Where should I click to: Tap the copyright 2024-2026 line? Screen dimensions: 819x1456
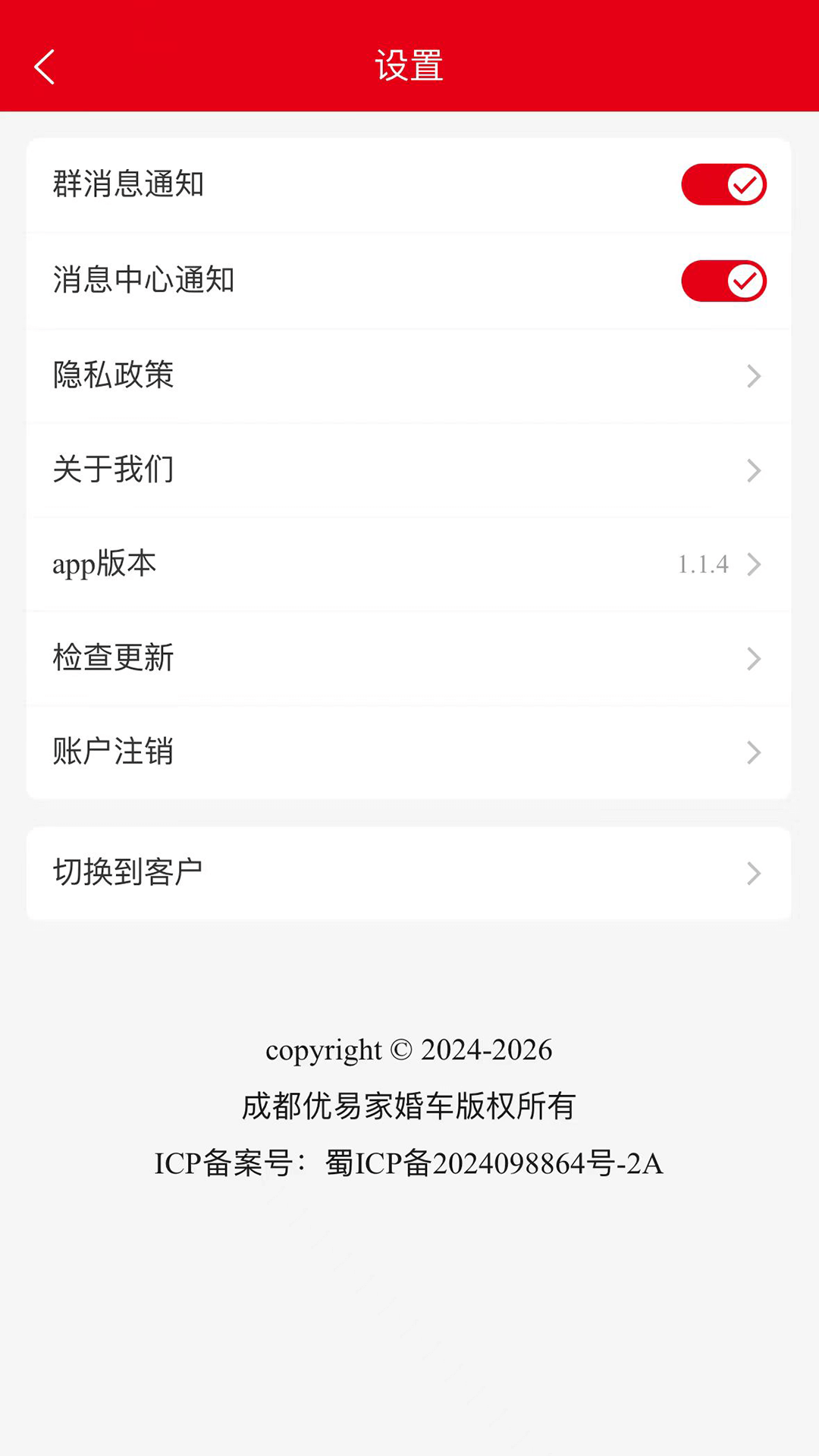409,1050
